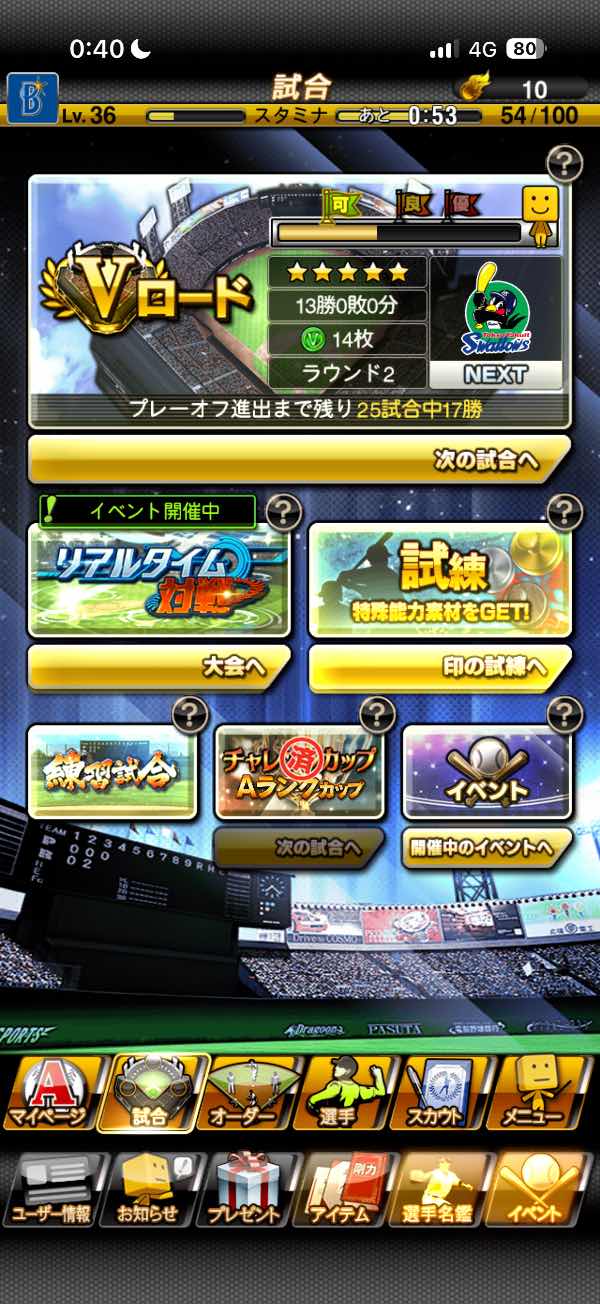Tap the Vロード 次の試合へ button
Image resolution: width=600 pixels, height=1304 pixels.
click(x=300, y=460)
